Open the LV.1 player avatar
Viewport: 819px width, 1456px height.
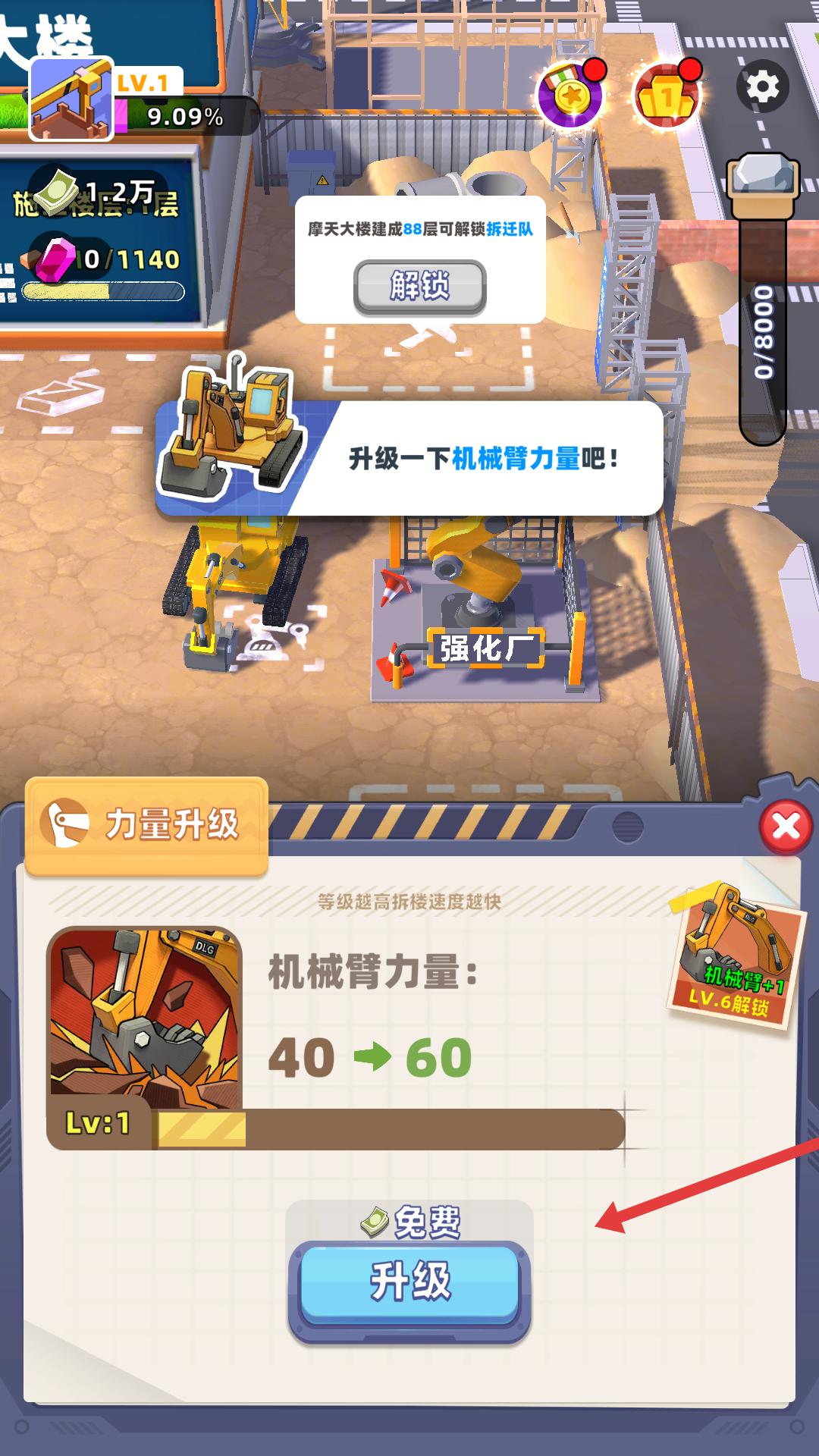pos(71,99)
